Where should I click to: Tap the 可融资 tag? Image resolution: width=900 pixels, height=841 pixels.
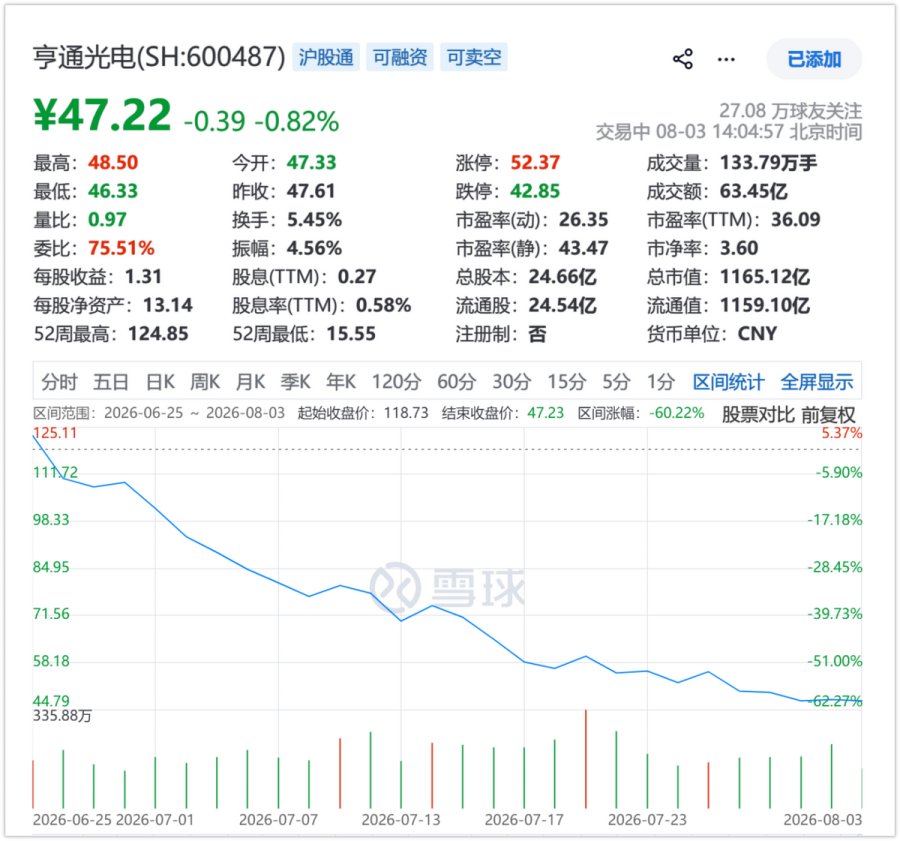(400, 57)
